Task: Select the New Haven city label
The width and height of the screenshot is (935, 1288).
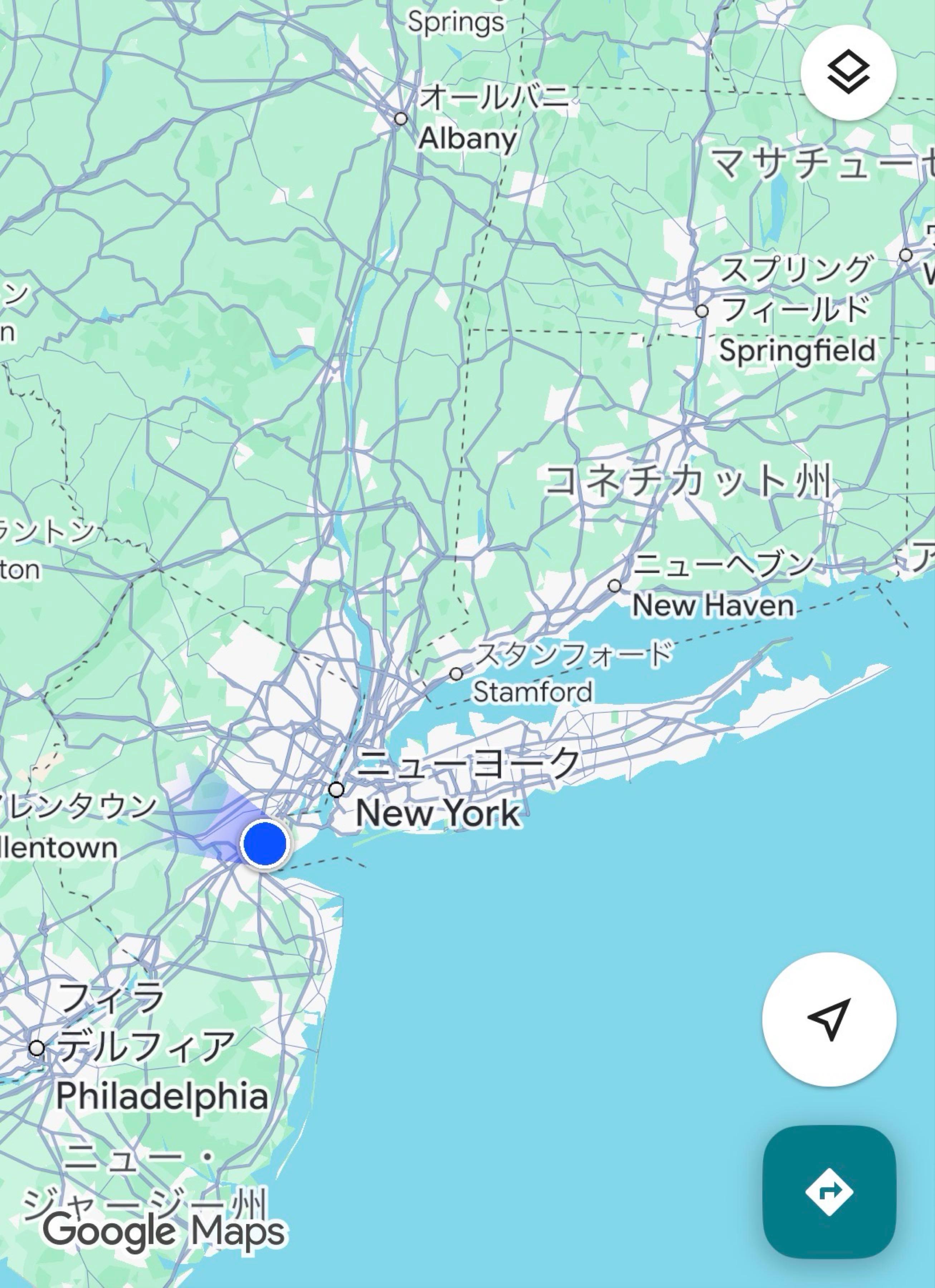Action: tap(713, 605)
